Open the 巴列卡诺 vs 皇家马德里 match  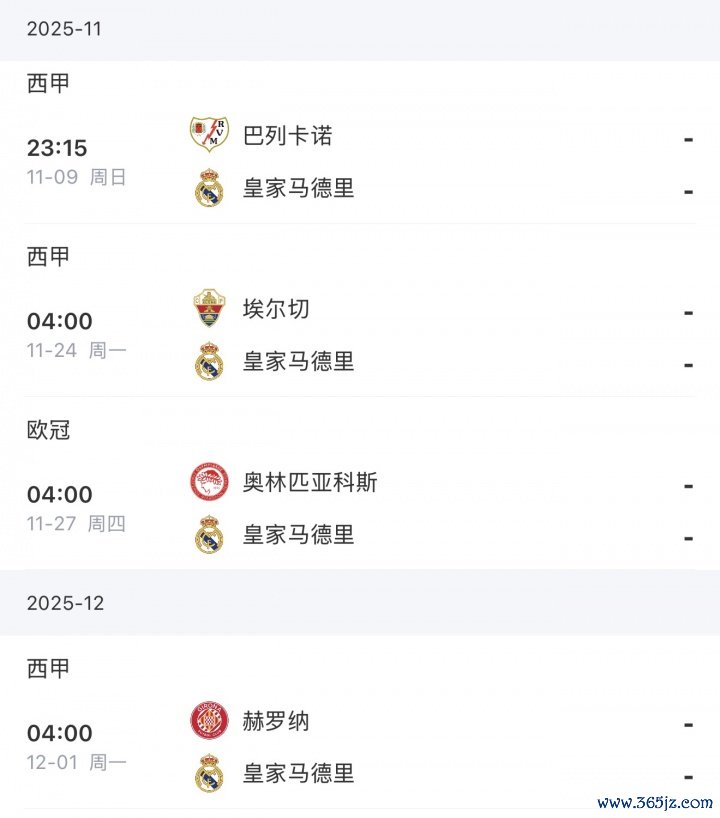tap(360, 161)
